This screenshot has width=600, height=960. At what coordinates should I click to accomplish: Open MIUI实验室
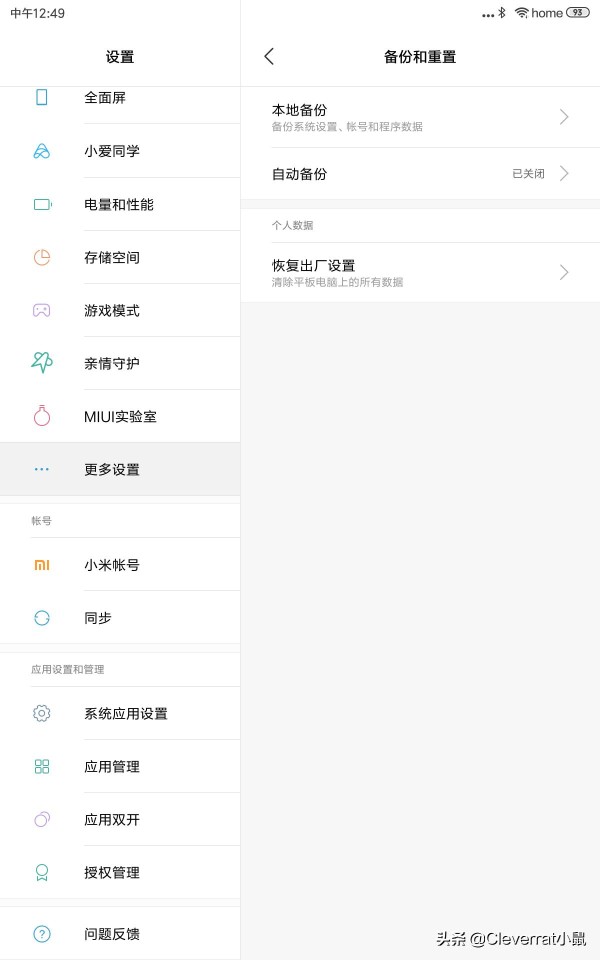(x=120, y=416)
